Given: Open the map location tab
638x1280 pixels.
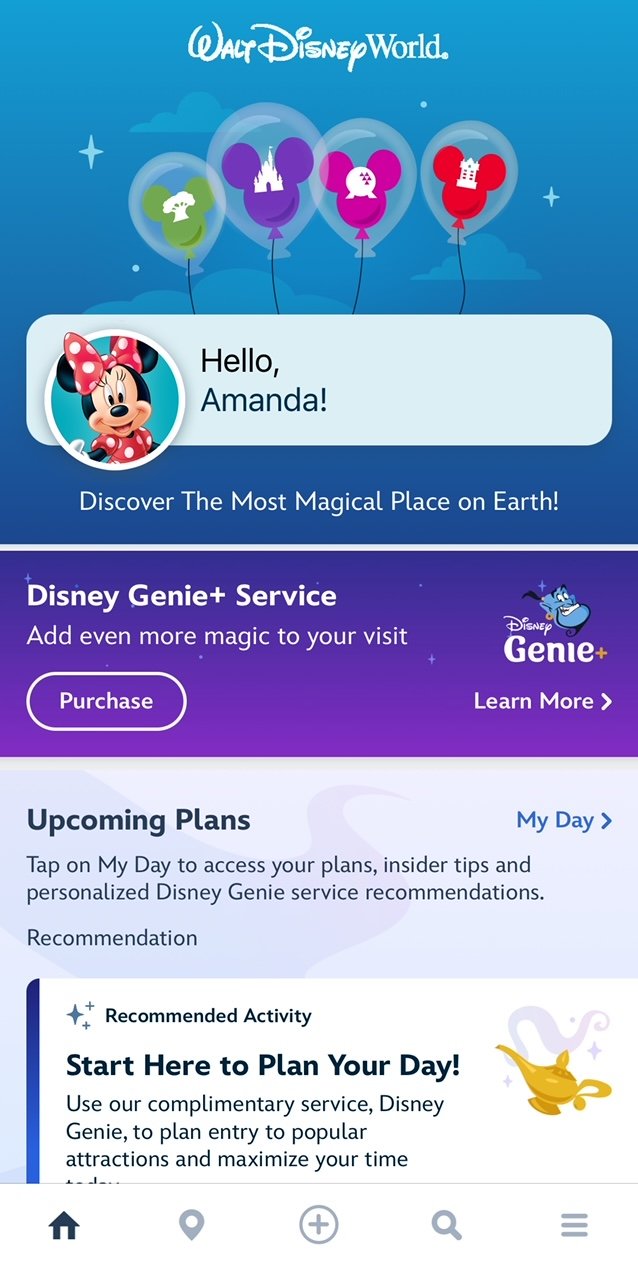Looking at the screenshot, I should click(x=191, y=1225).
